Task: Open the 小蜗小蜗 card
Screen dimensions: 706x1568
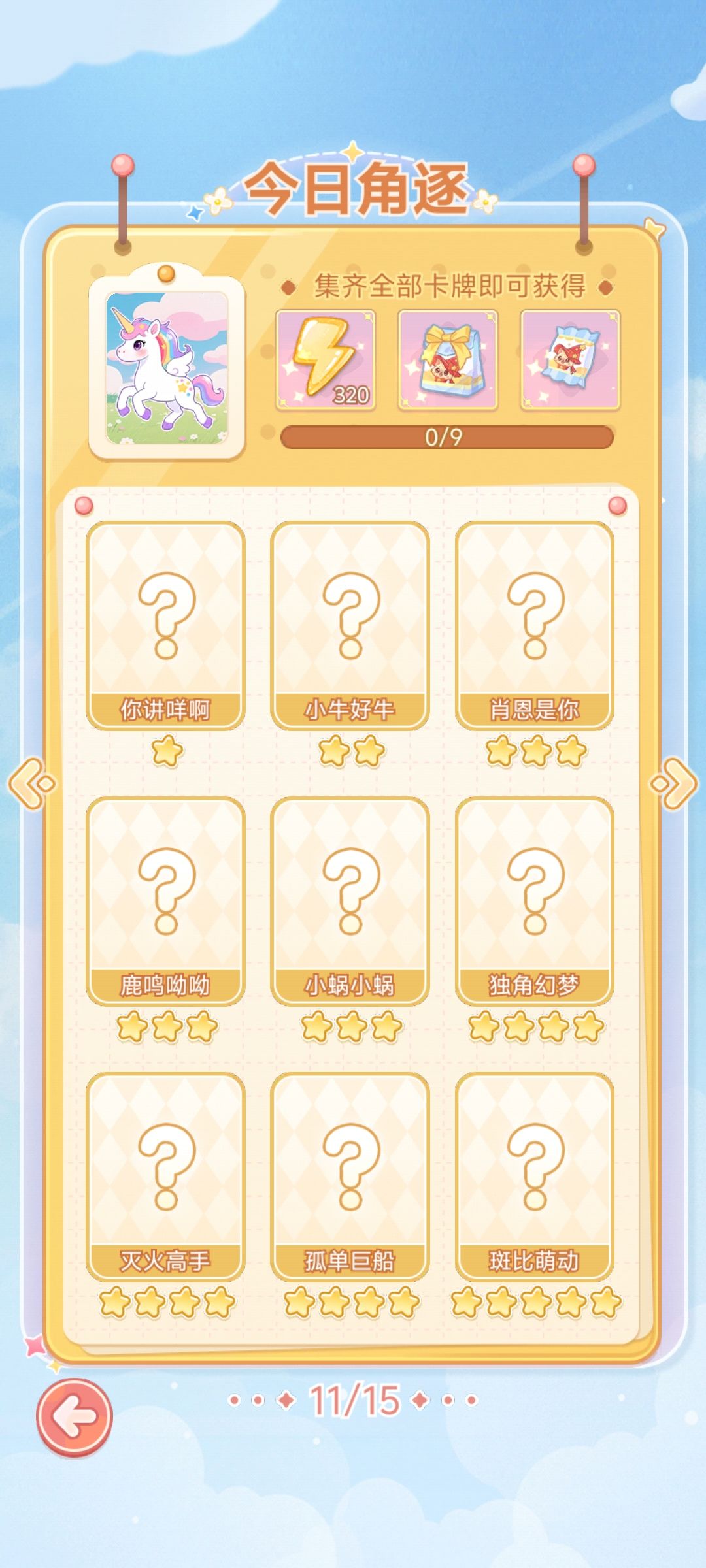Action: [350, 900]
